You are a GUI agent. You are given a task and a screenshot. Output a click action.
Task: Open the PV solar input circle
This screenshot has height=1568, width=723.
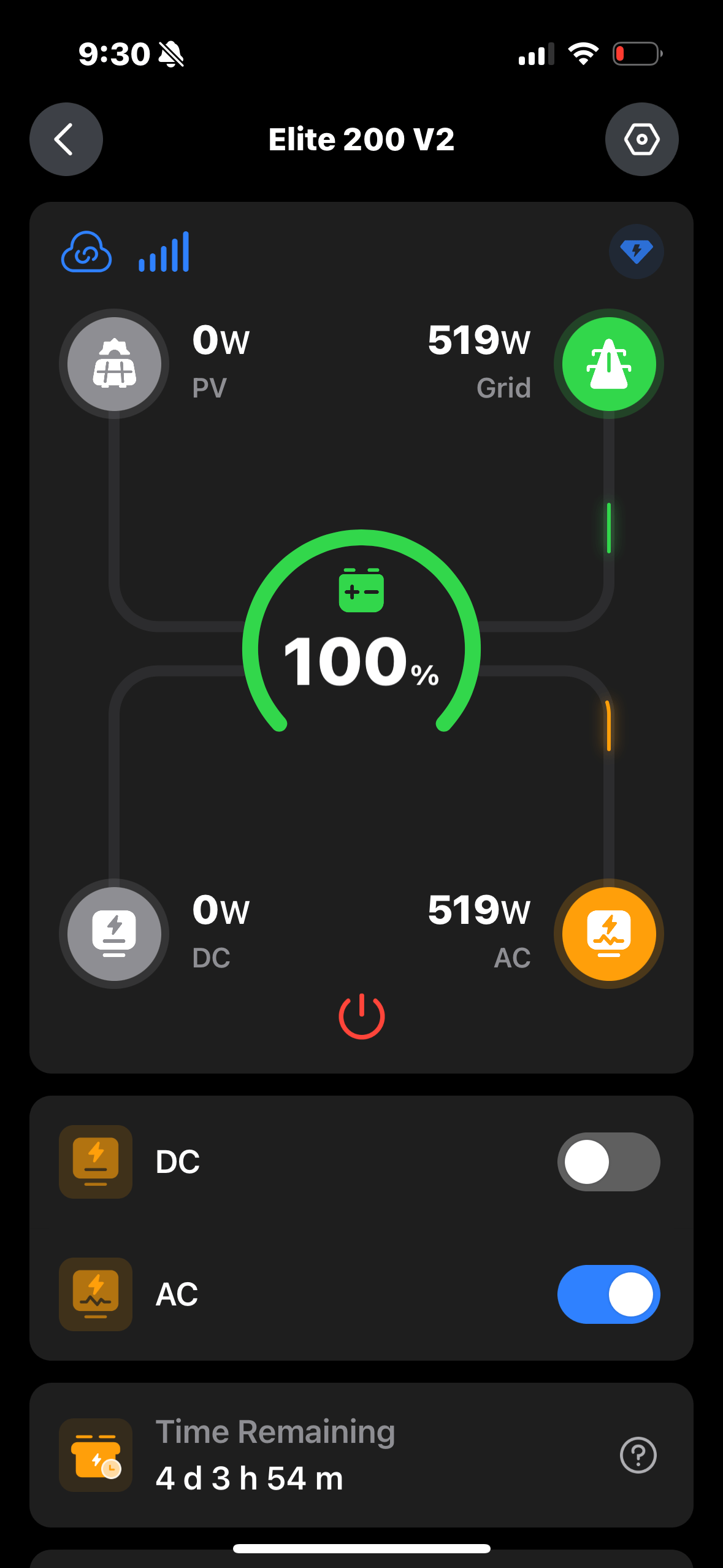tap(114, 364)
